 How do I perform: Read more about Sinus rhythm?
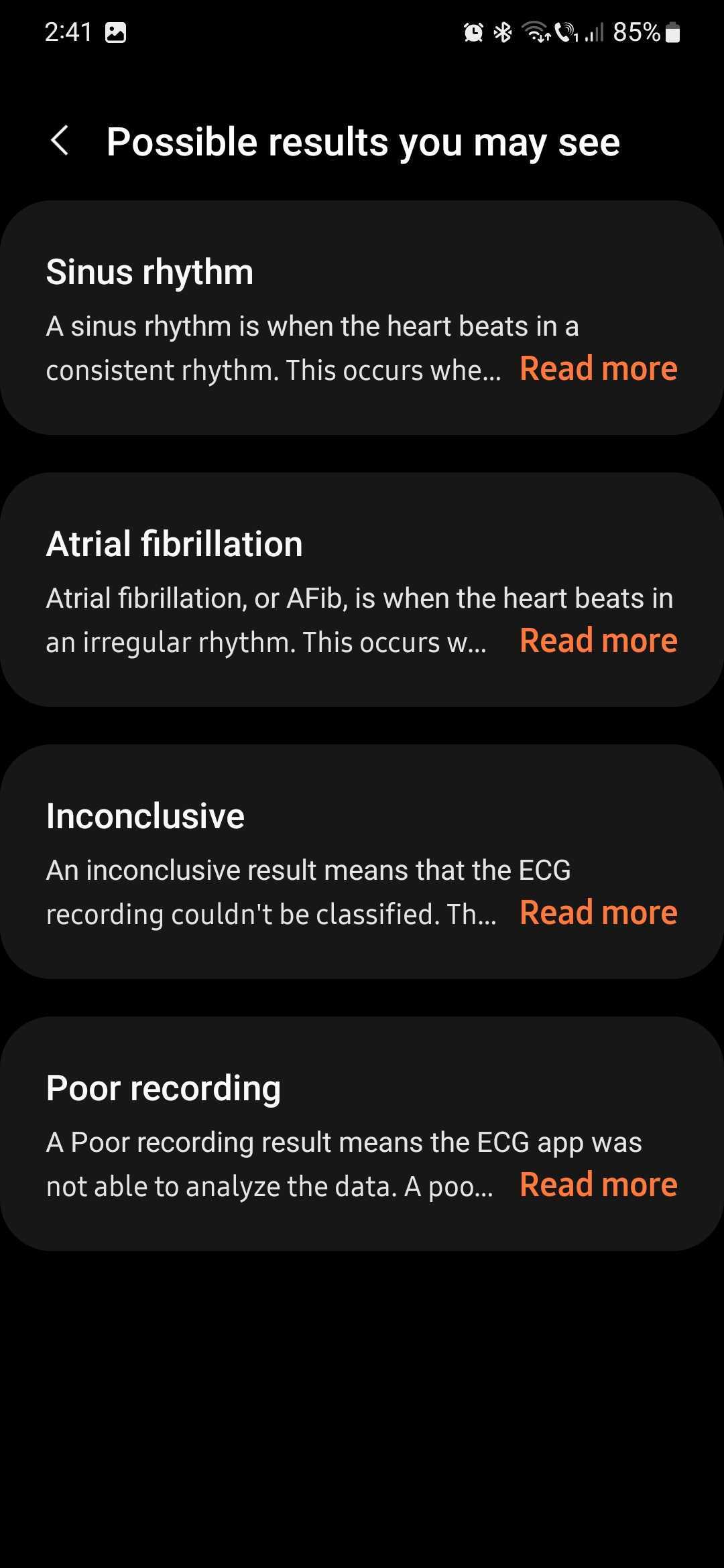coord(598,369)
